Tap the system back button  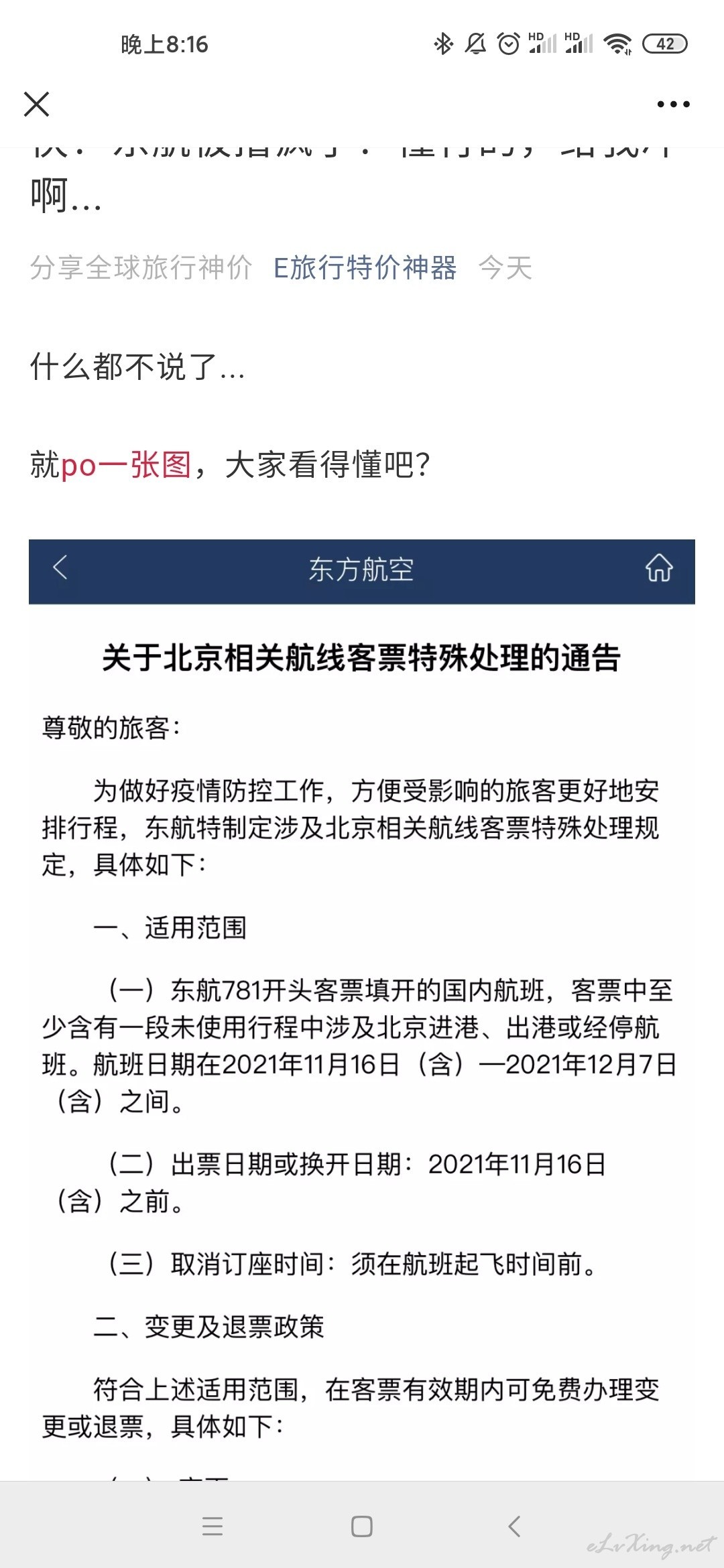pos(514,1526)
